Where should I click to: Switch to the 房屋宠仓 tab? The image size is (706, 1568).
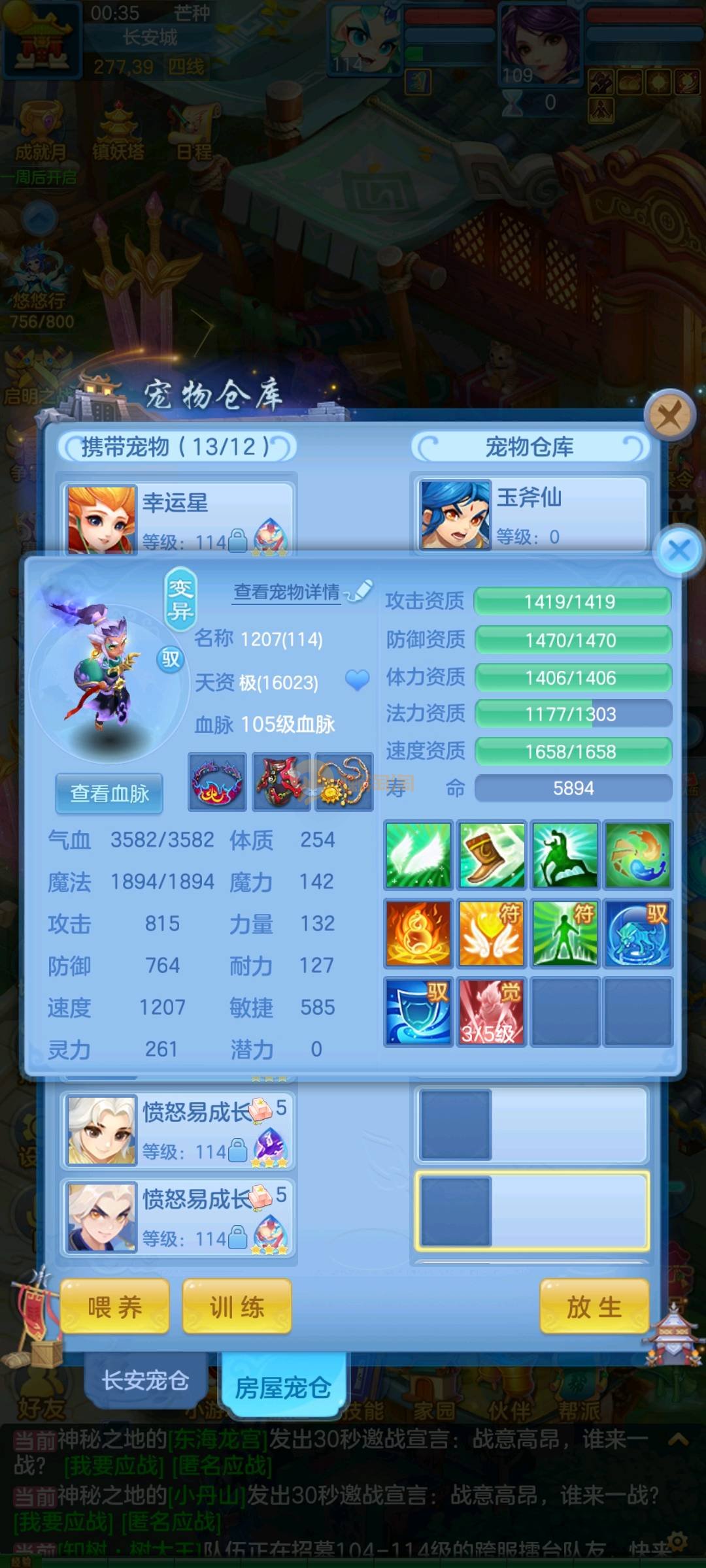(282, 1386)
